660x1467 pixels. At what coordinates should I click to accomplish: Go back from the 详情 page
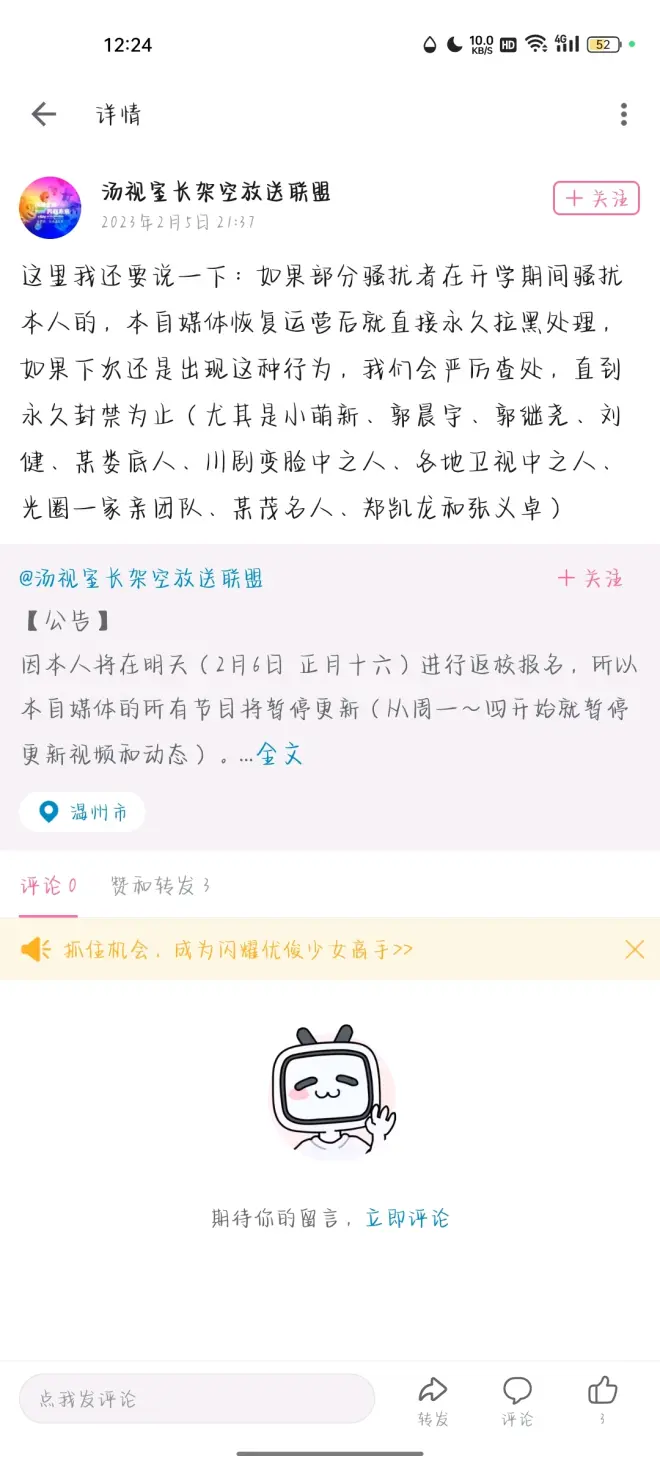[44, 114]
